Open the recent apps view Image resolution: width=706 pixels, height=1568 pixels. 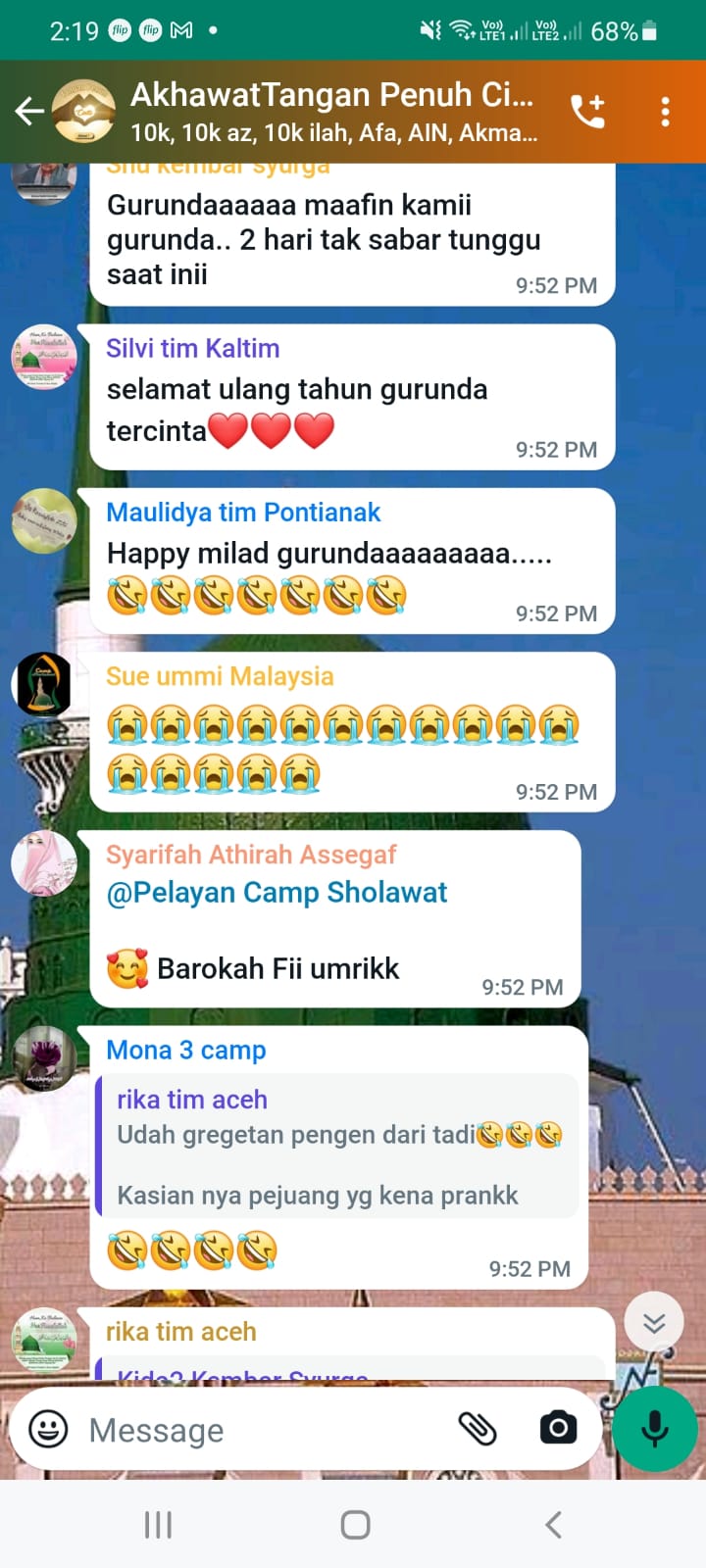point(158,1524)
